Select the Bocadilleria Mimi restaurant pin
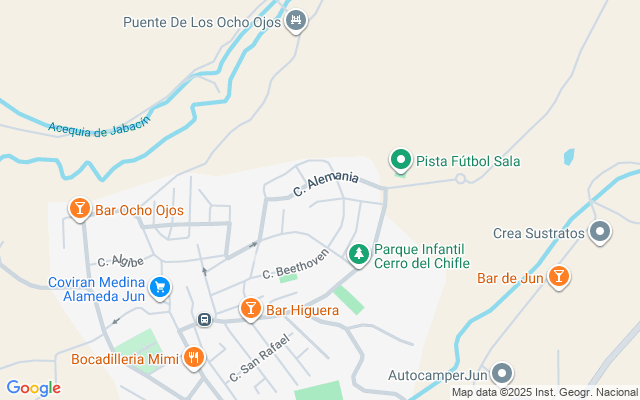Image resolution: width=640 pixels, height=400 pixels. click(x=194, y=357)
